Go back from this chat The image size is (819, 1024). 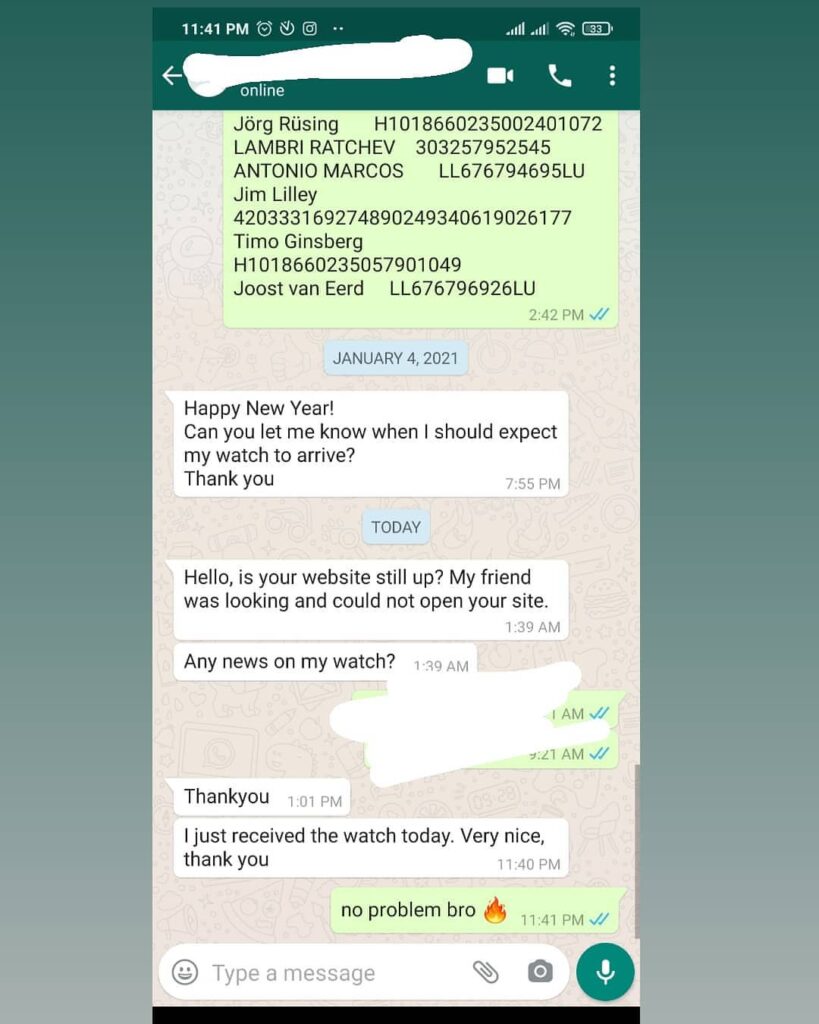click(173, 76)
